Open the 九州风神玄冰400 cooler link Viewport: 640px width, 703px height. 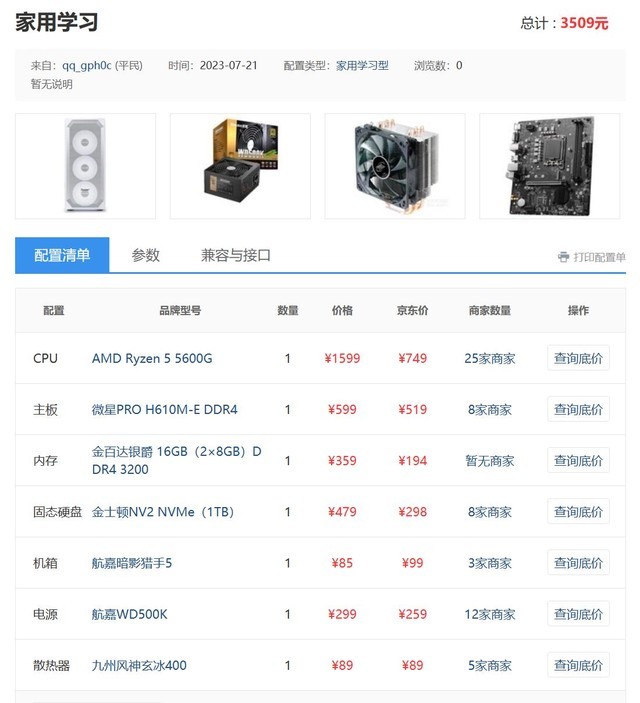(139, 665)
